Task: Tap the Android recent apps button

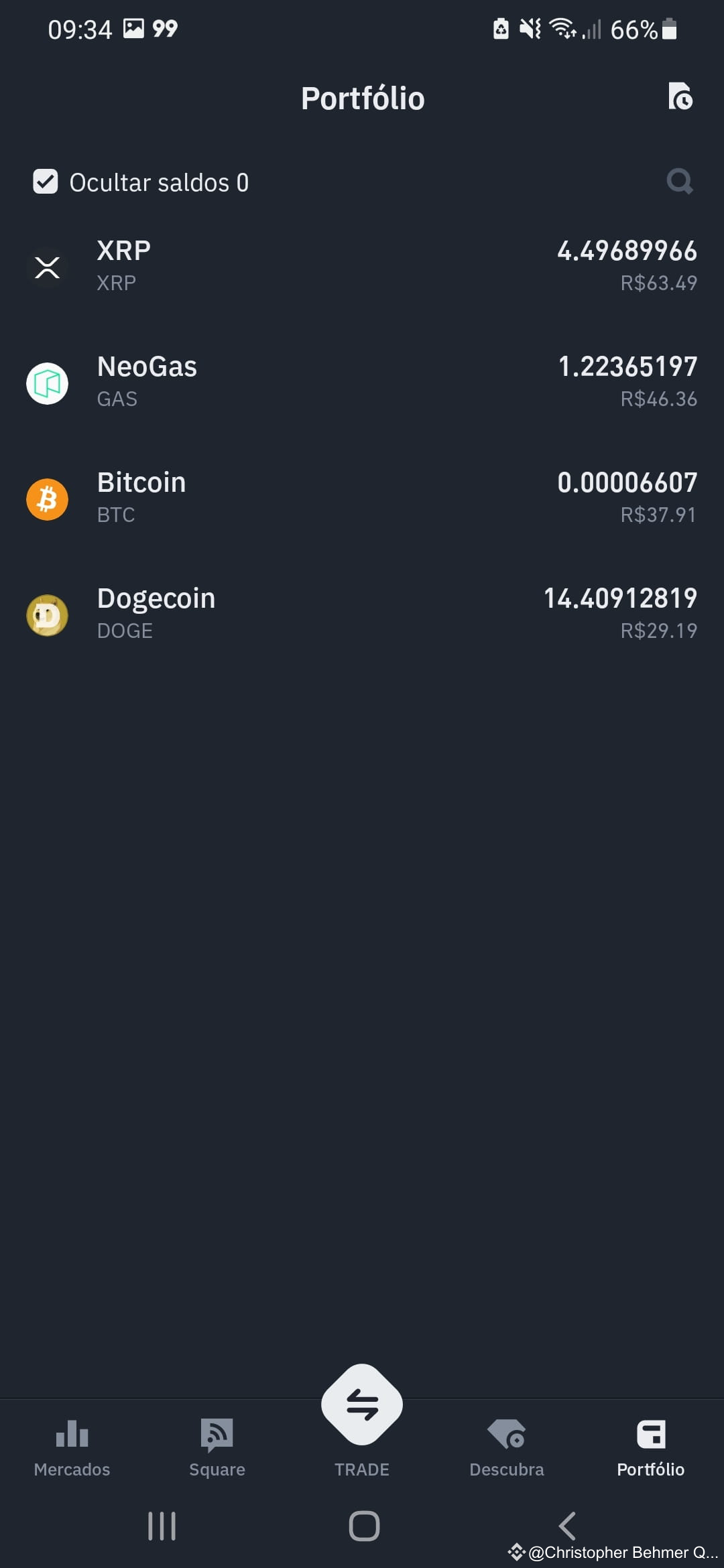Action: point(161,1525)
